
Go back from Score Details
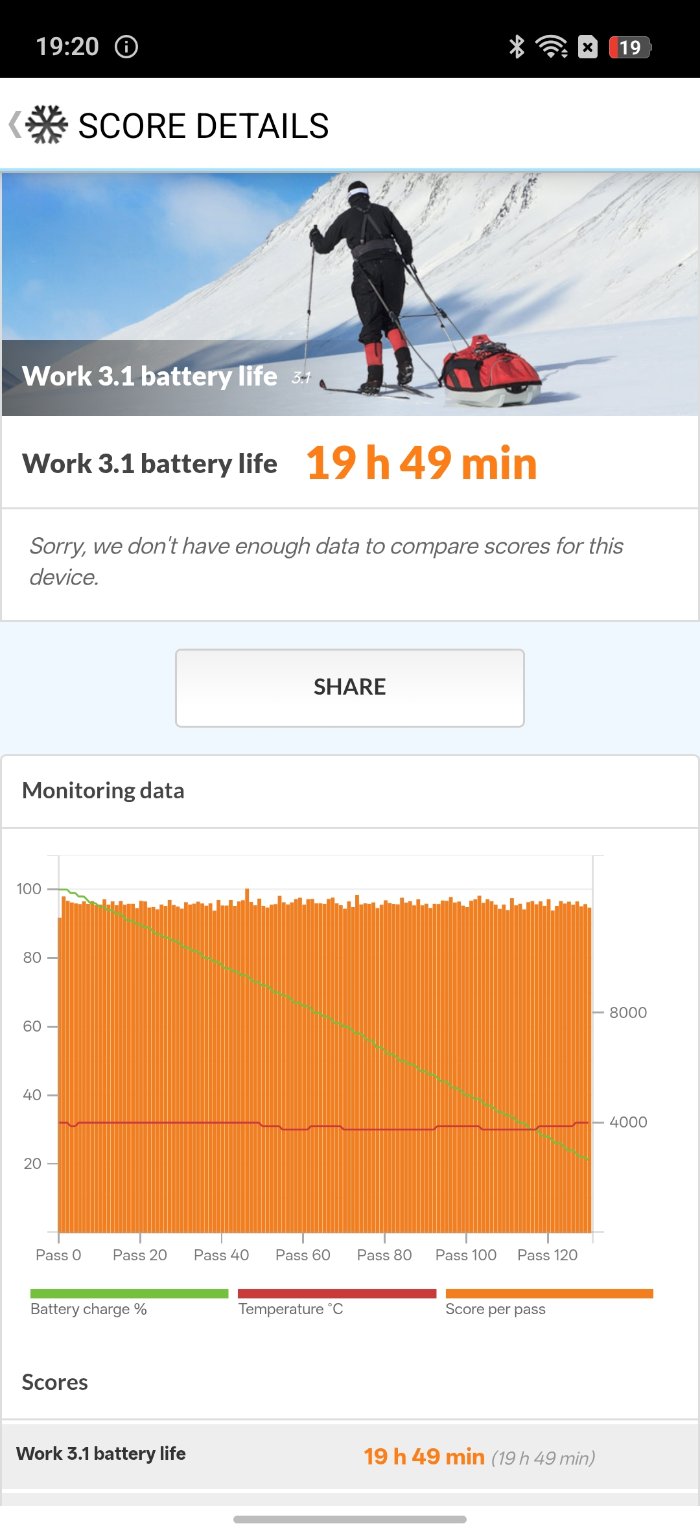point(14,125)
